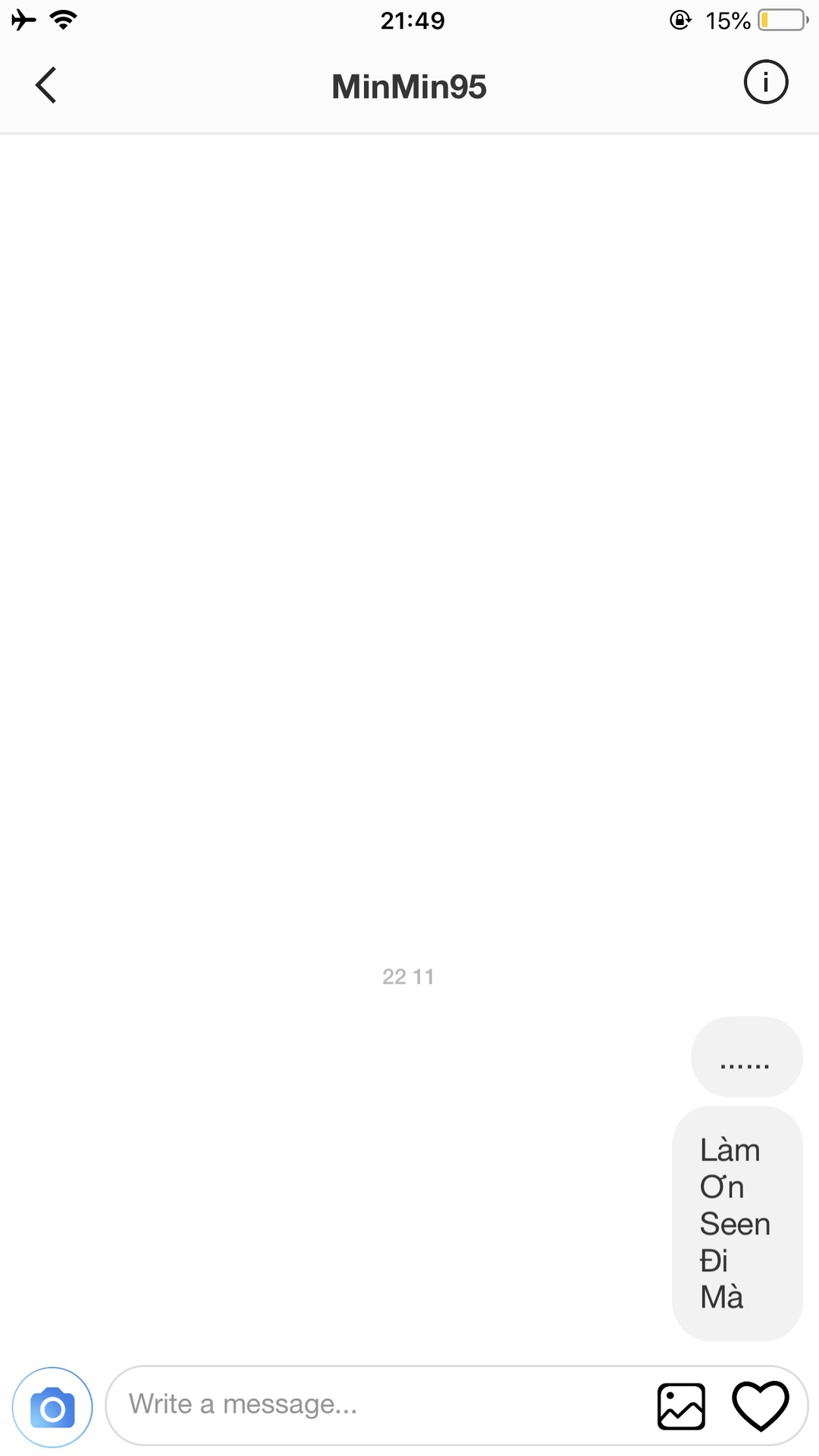Open conversation info for MinMin95
This screenshot has height=1456, width=819.
coord(765,82)
